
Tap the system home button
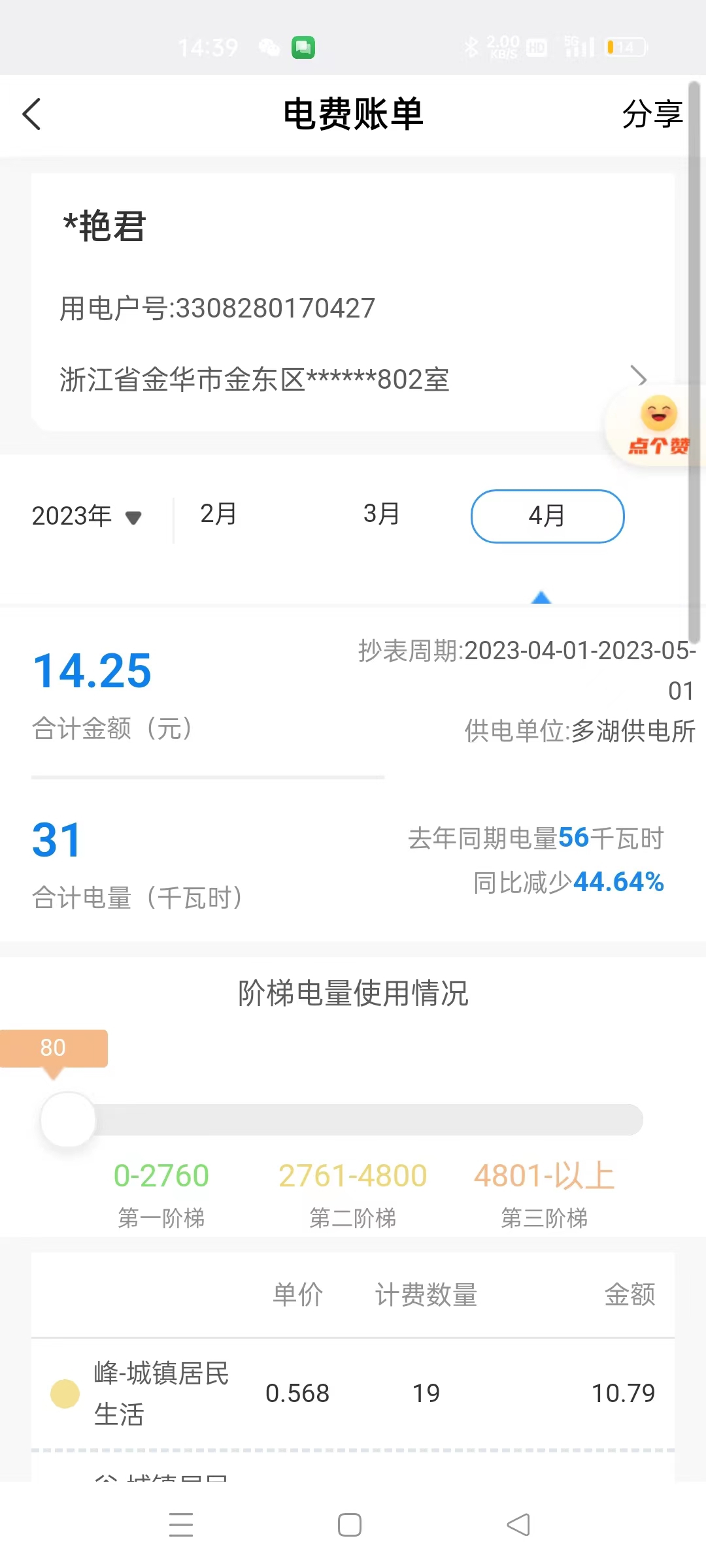350,1525
